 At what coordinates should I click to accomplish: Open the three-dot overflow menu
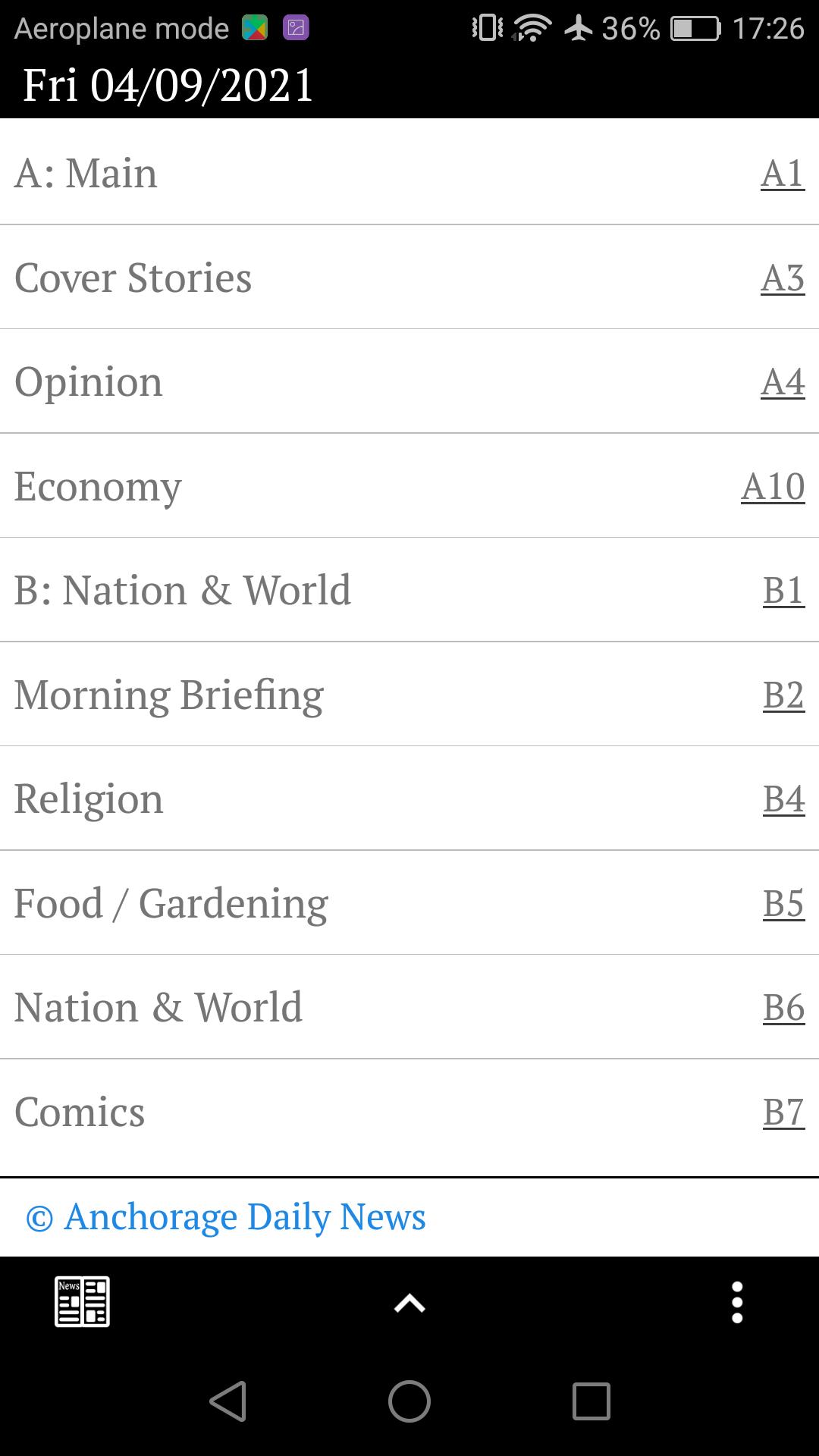(737, 1303)
